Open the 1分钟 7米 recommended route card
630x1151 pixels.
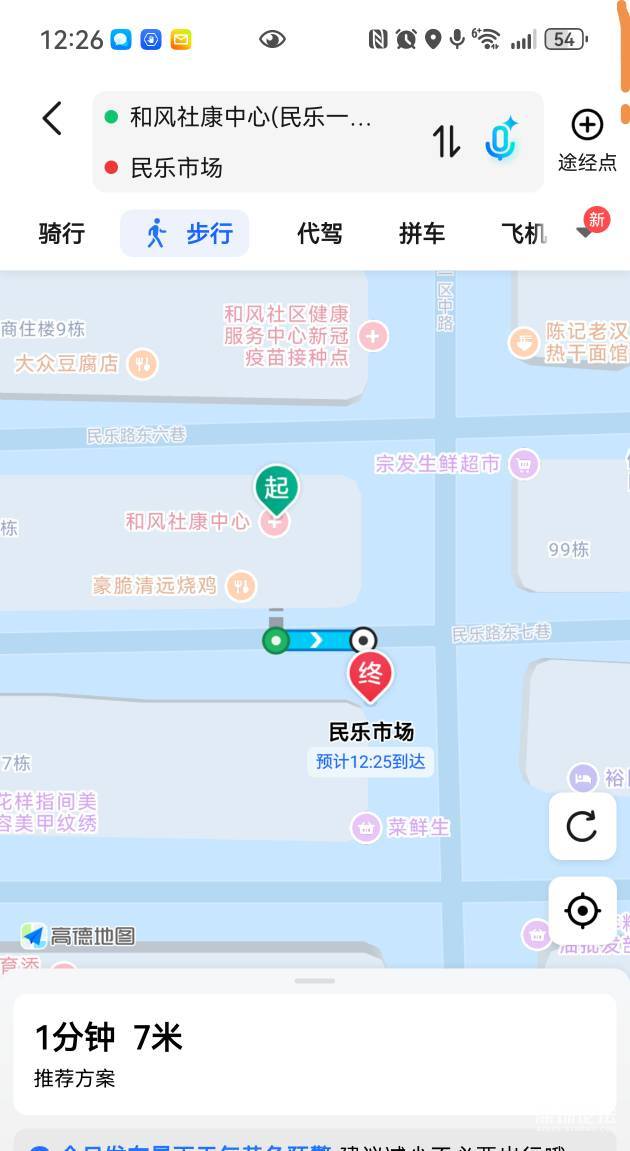pyautogui.click(x=314, y=1052)
